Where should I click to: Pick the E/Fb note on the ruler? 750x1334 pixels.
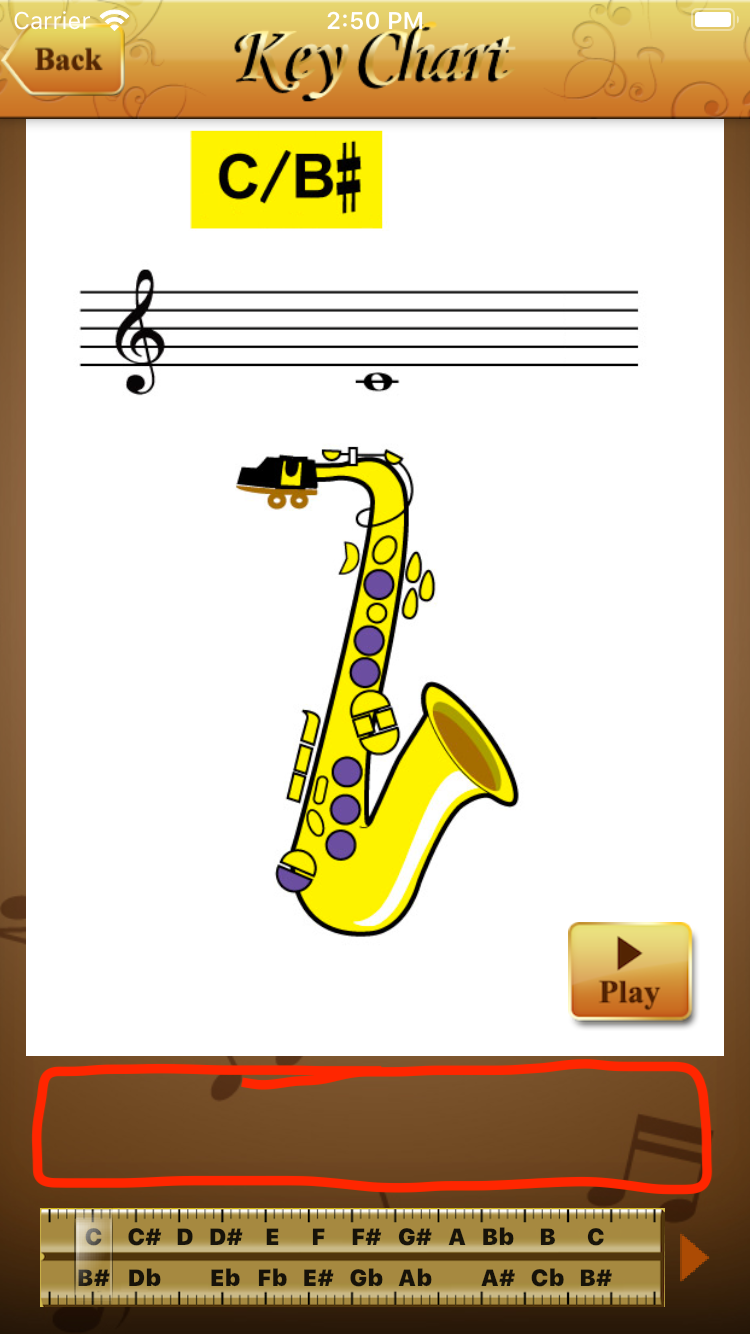(272, 1257)
